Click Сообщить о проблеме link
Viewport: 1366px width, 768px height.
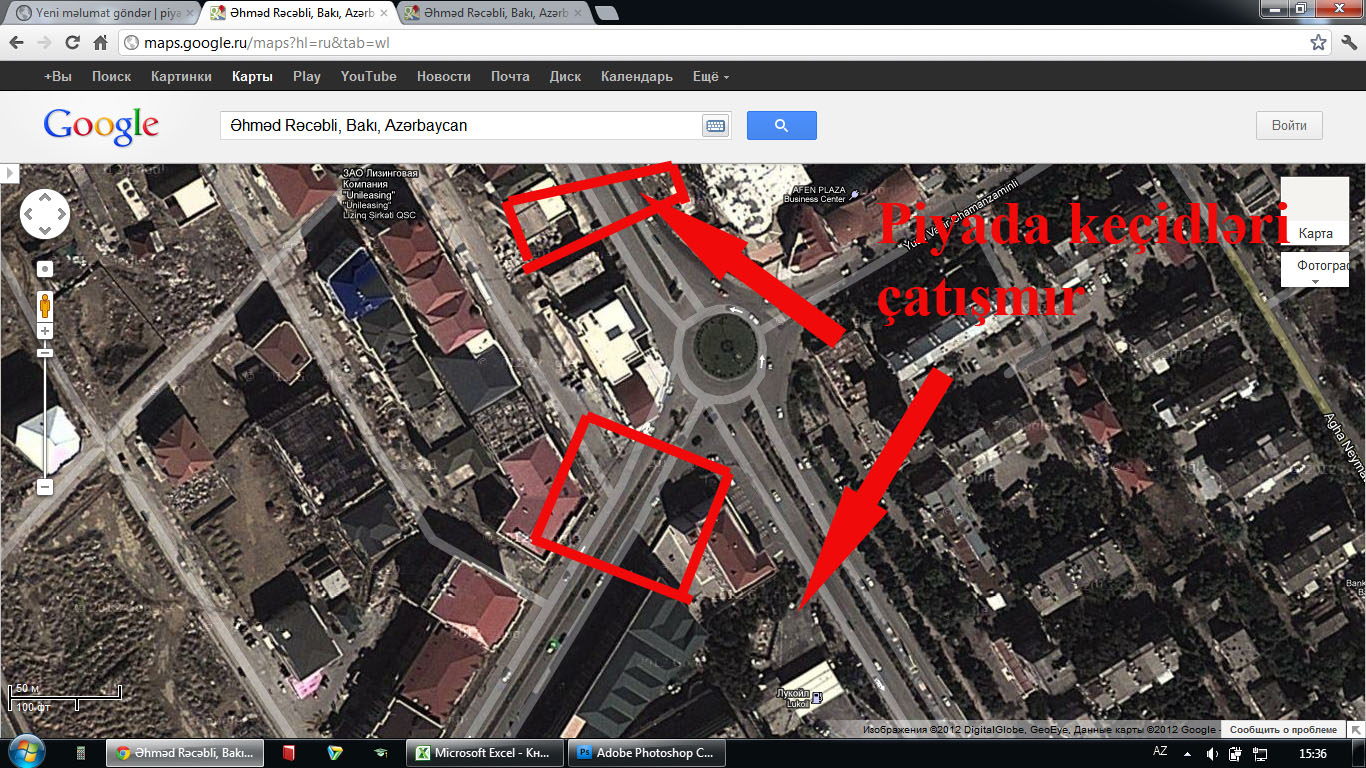pos(1283,730)
